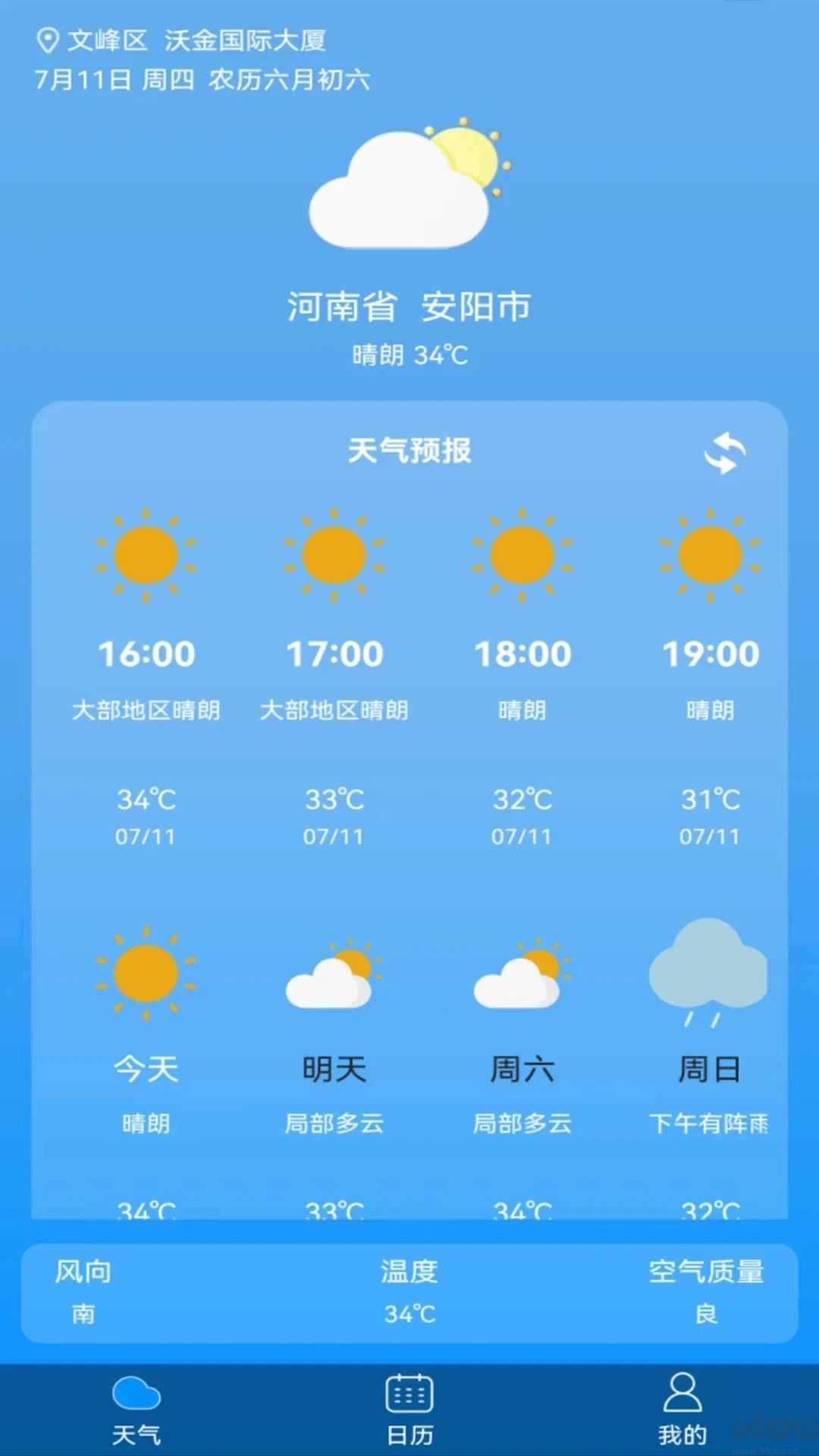Tap the sun icon above 16:00
The image size is (819, 1456).
pos(146,556)
